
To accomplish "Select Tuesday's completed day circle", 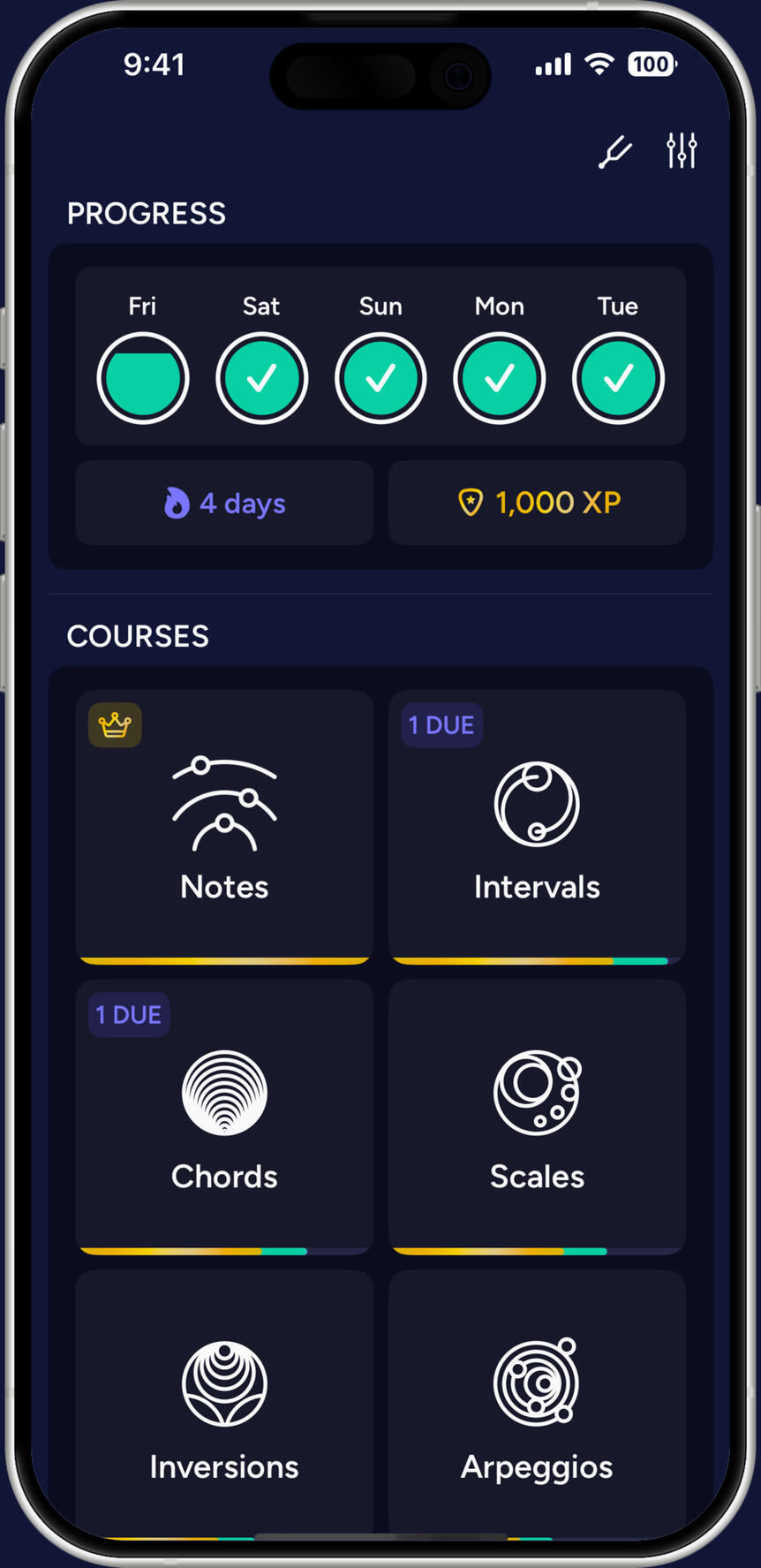I will [x=618, y=378].
